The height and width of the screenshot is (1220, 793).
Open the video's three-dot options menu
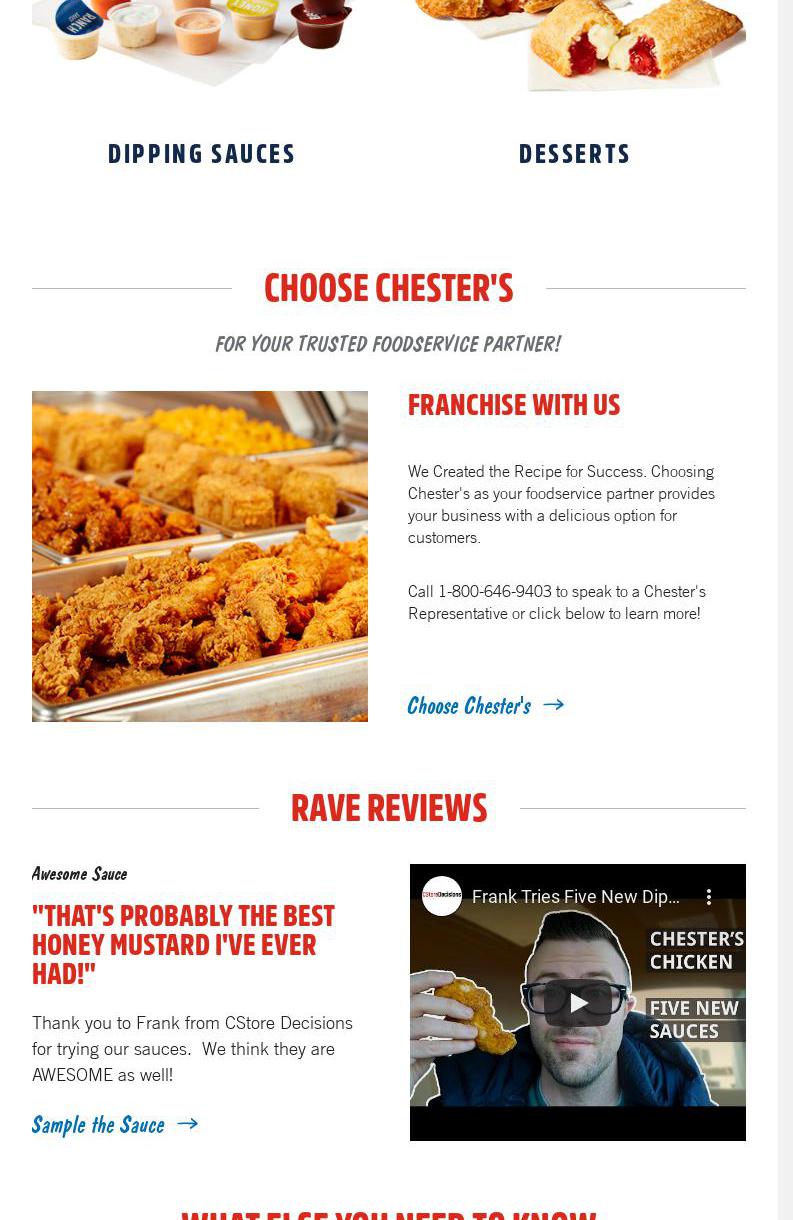(x=708, y=897)
